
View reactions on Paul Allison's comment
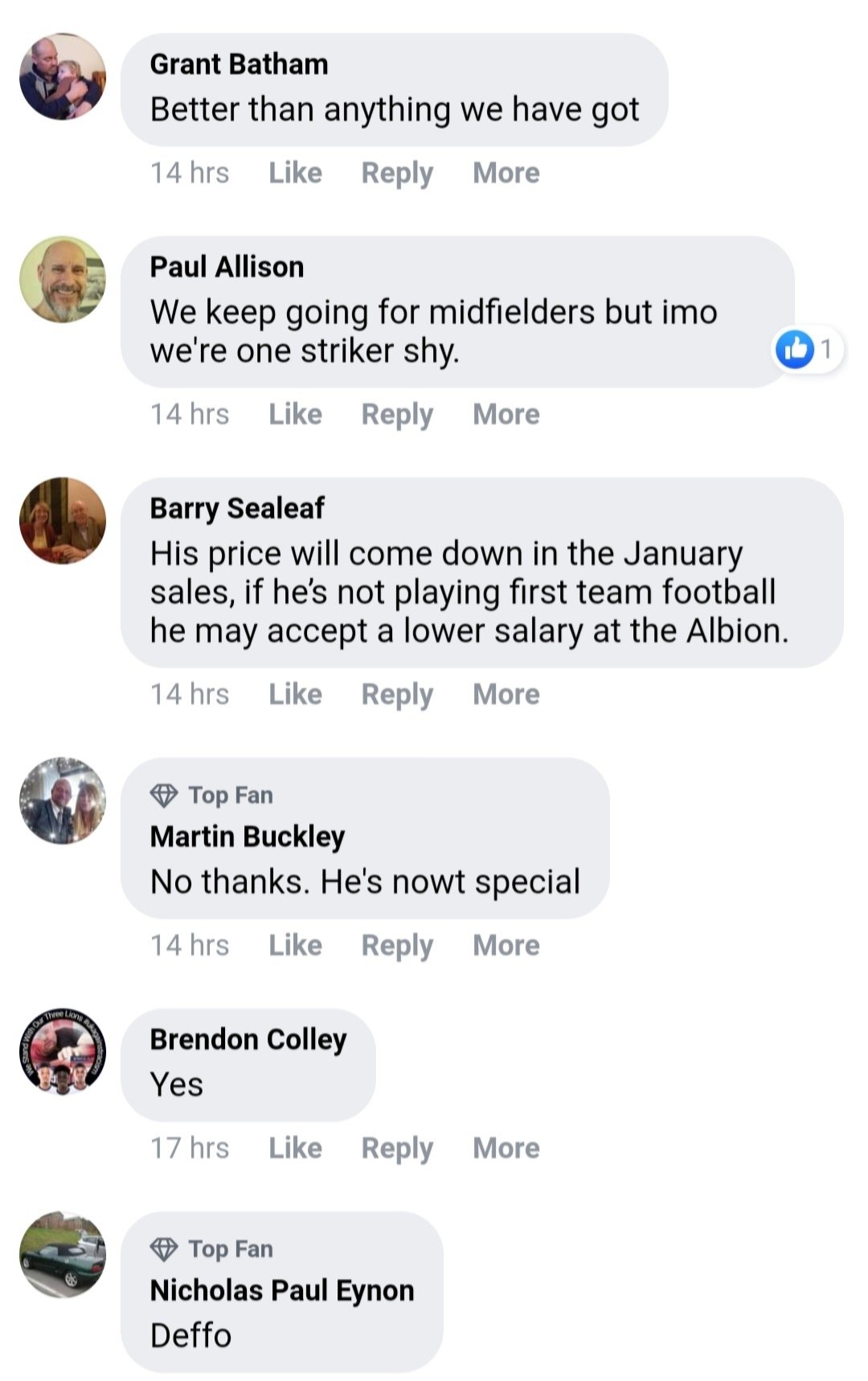806,349
